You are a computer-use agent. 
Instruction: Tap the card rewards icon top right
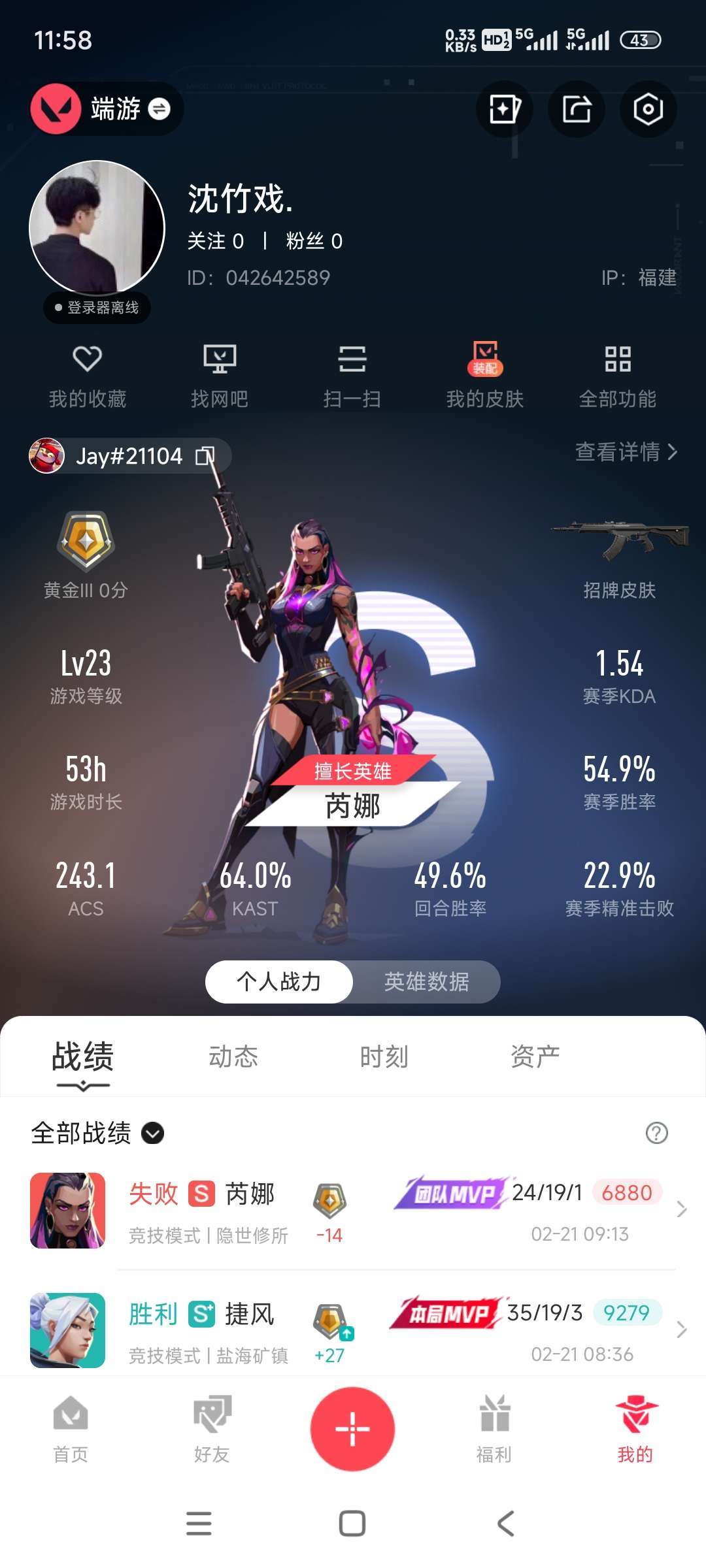pyautogui.click(x=503, y=109)
